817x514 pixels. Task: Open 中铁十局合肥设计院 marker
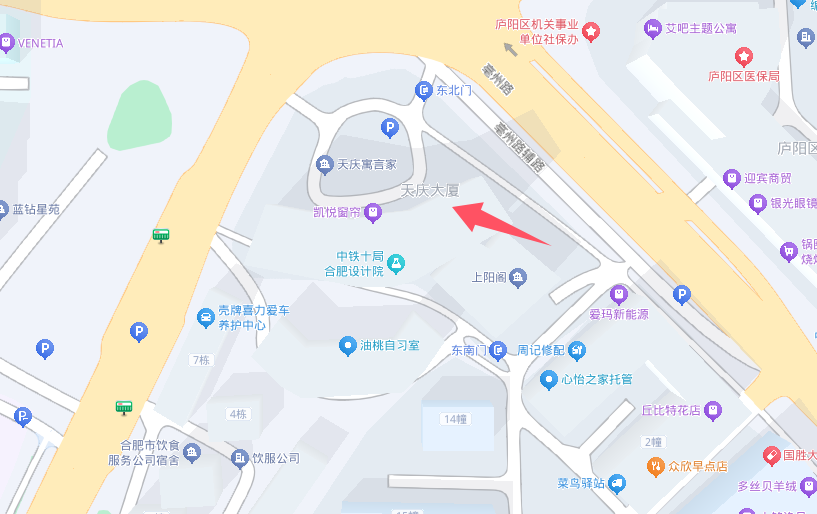click(x=396, y=263)
